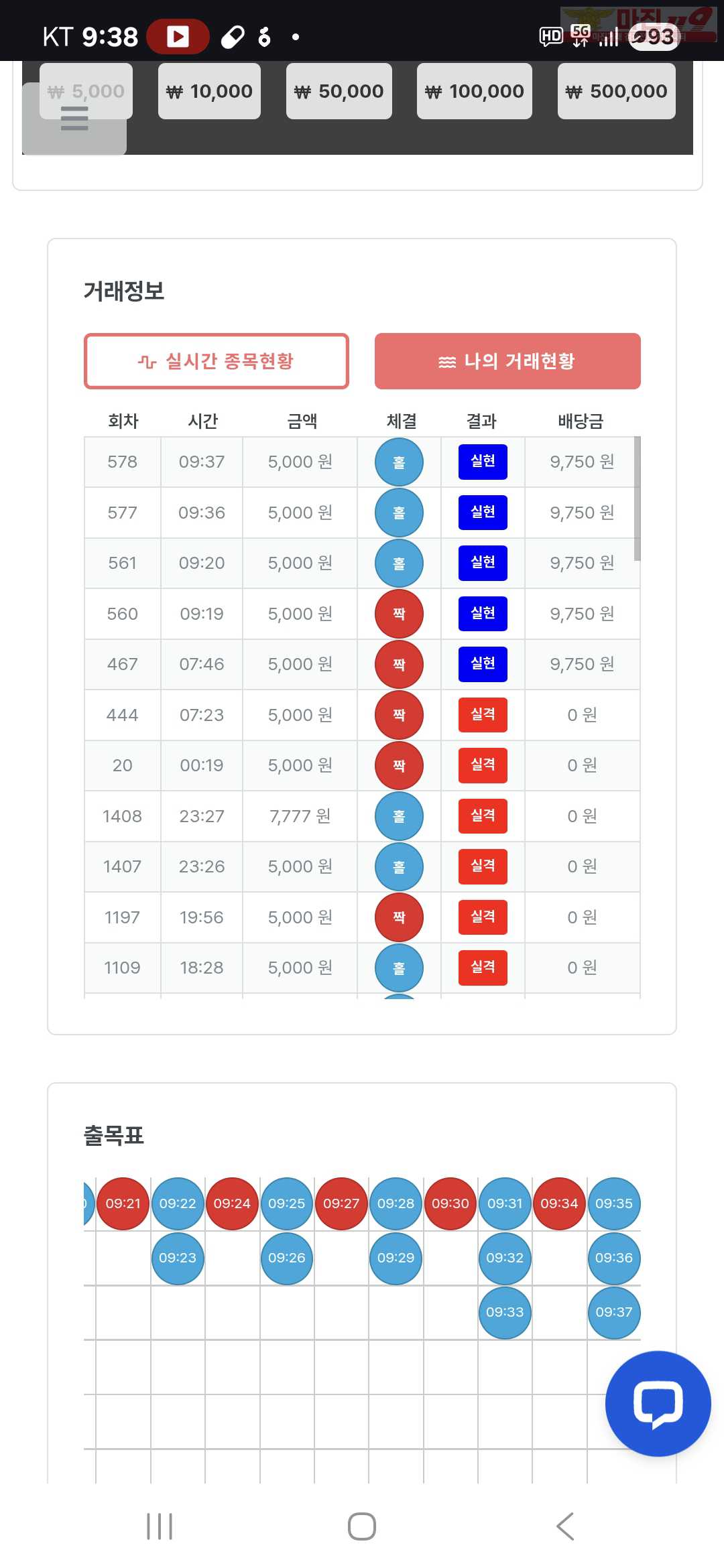The height and width of the screenshot is (1568, 724).
Task: Pick the ₩ 100,000 amount button
Action: pyautogui.click(x=474, y=91)
